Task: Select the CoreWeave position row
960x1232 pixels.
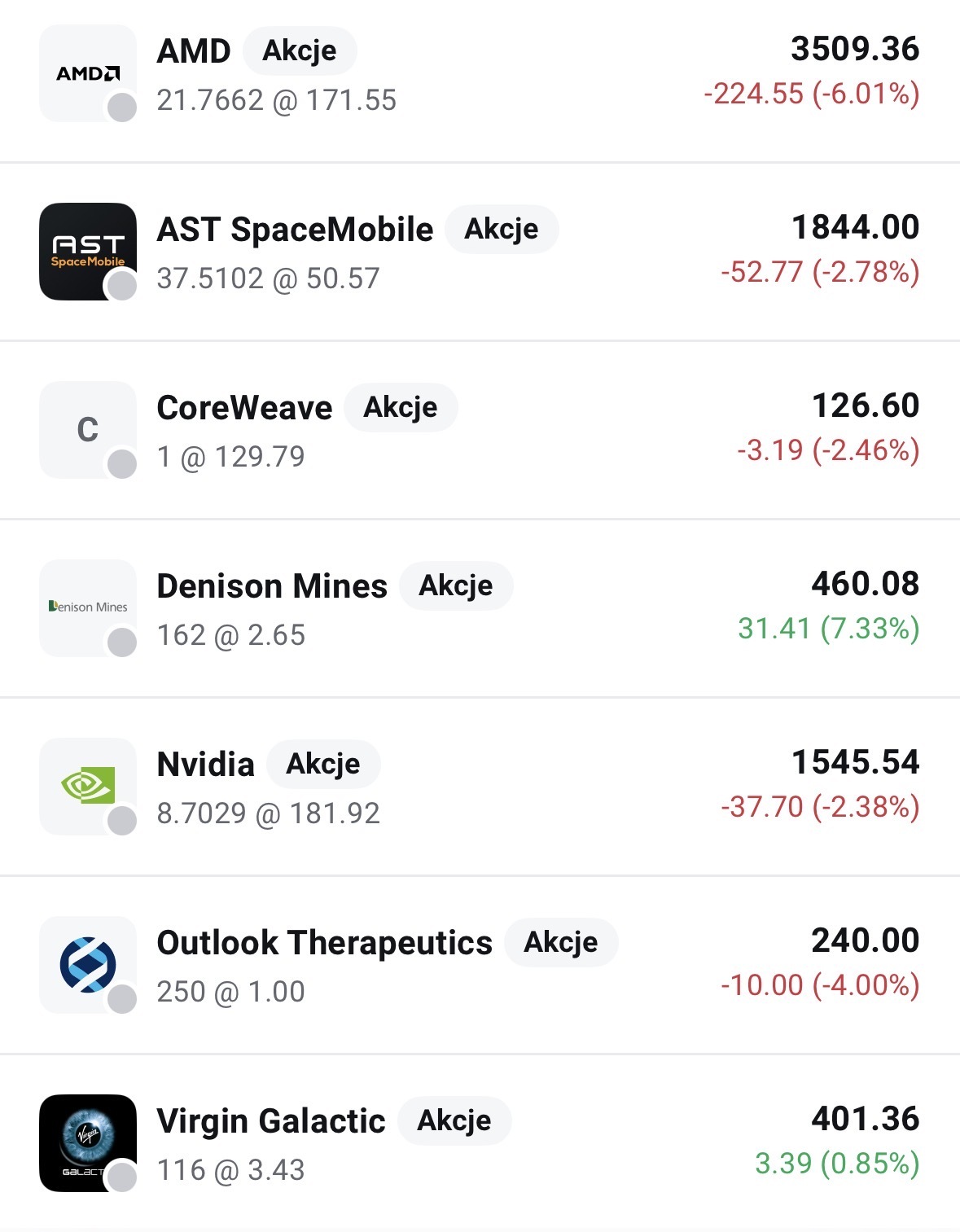Action: (244, 409)
